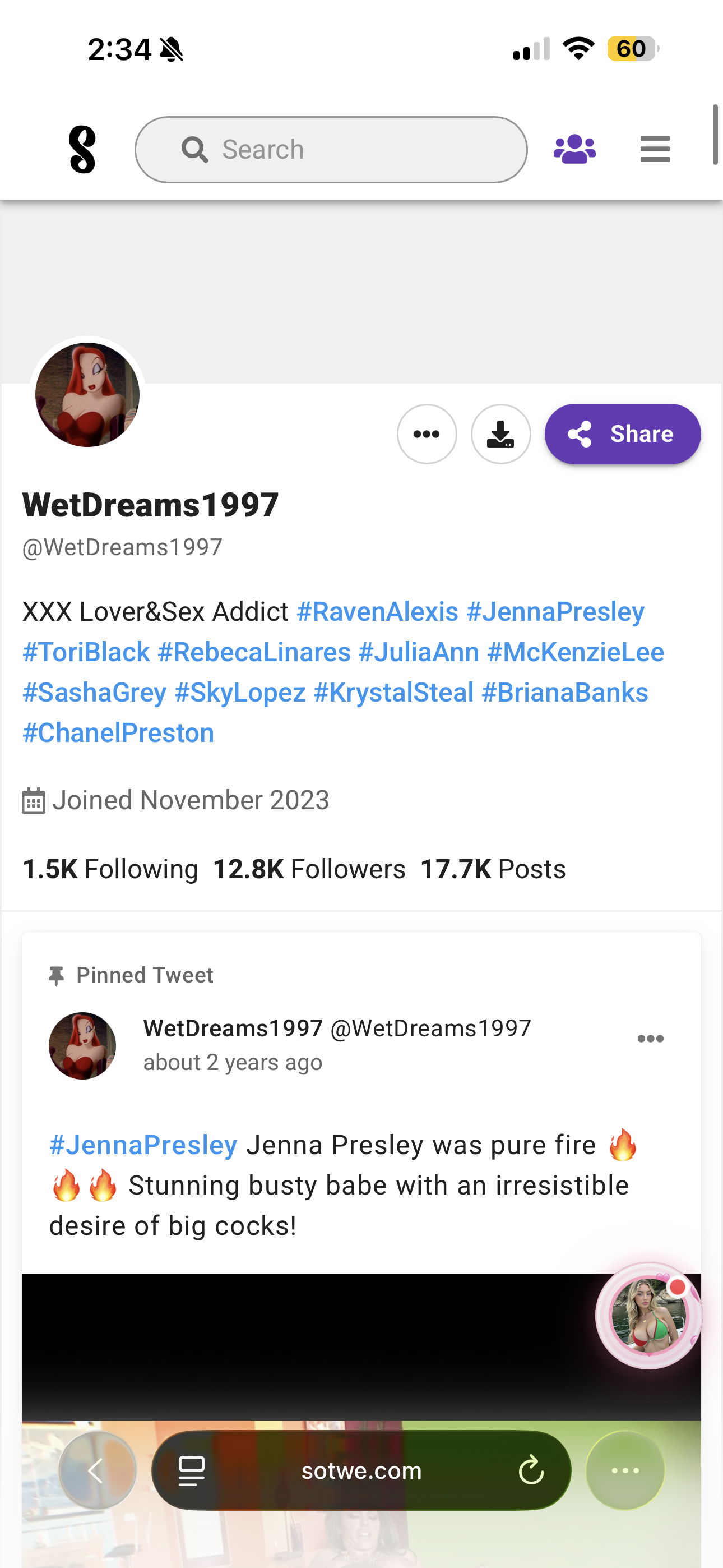The image size is (723, 1568).
Task: Reload the sotwe.com page
Action: (531, 1470)
